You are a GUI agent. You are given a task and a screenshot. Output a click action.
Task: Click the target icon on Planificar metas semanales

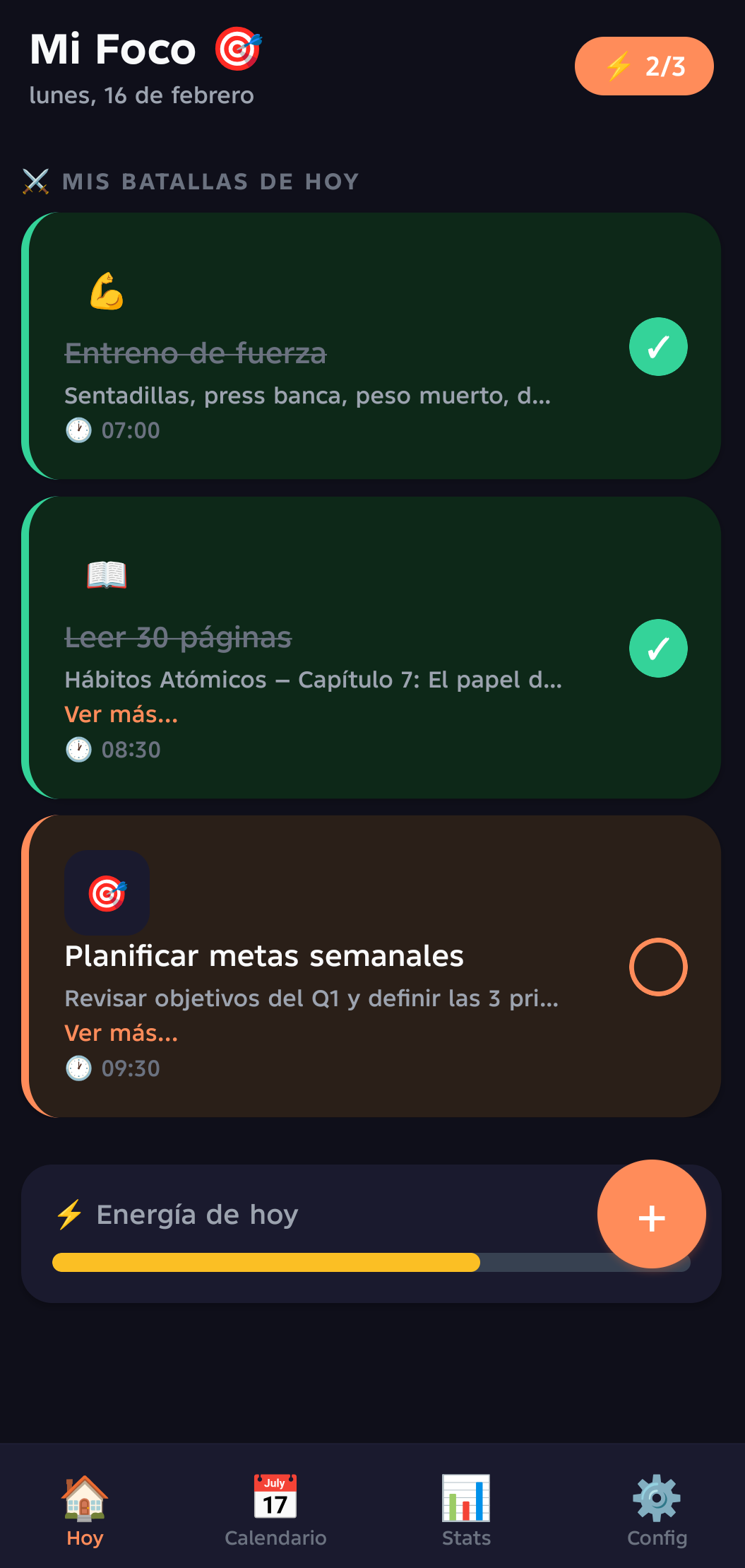pos(107,893)
